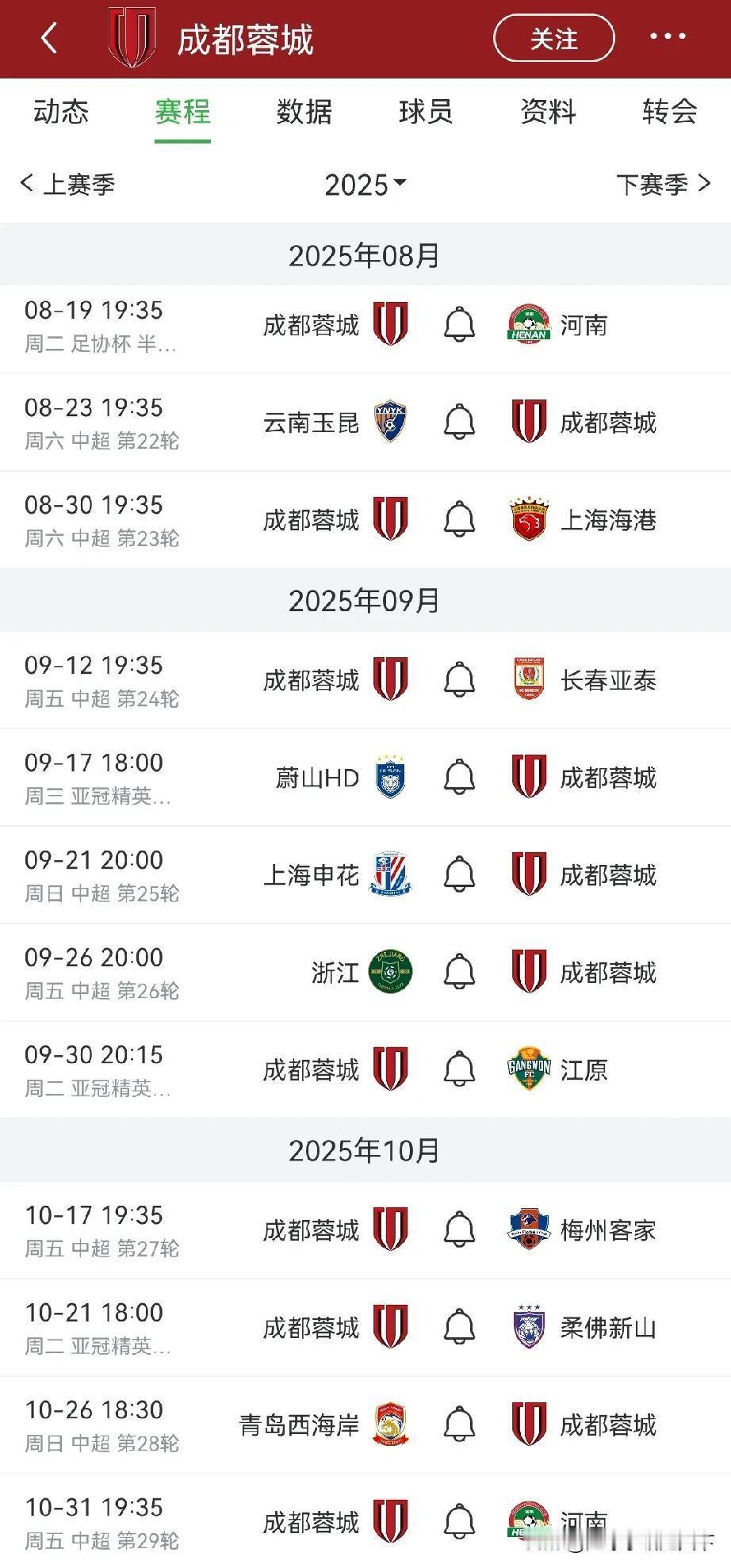
Task: Tap the bell for 蔚山HD match
Action: (x=459, y=778)
